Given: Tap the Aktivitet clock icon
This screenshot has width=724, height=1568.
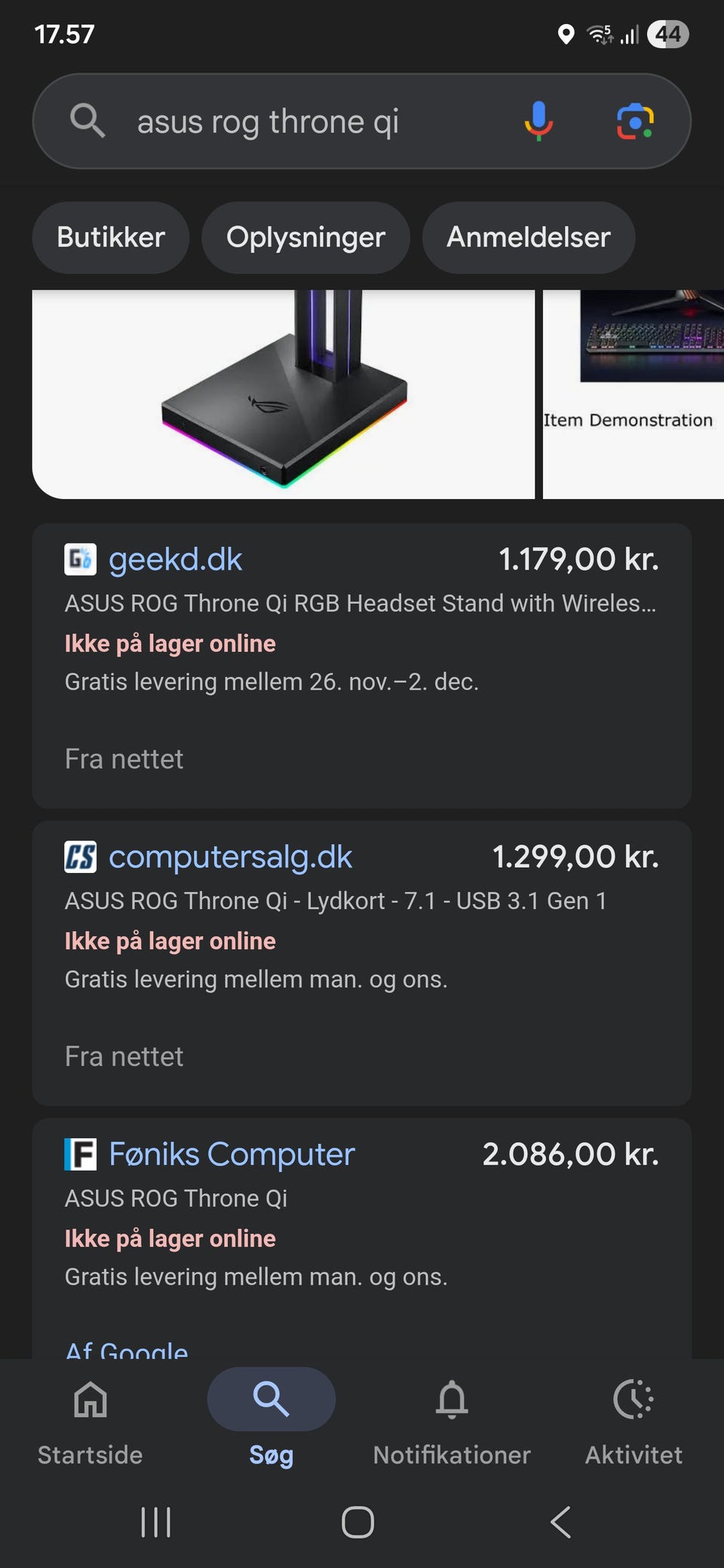Looking at the screenshot, I should (x=633, y=1399).
